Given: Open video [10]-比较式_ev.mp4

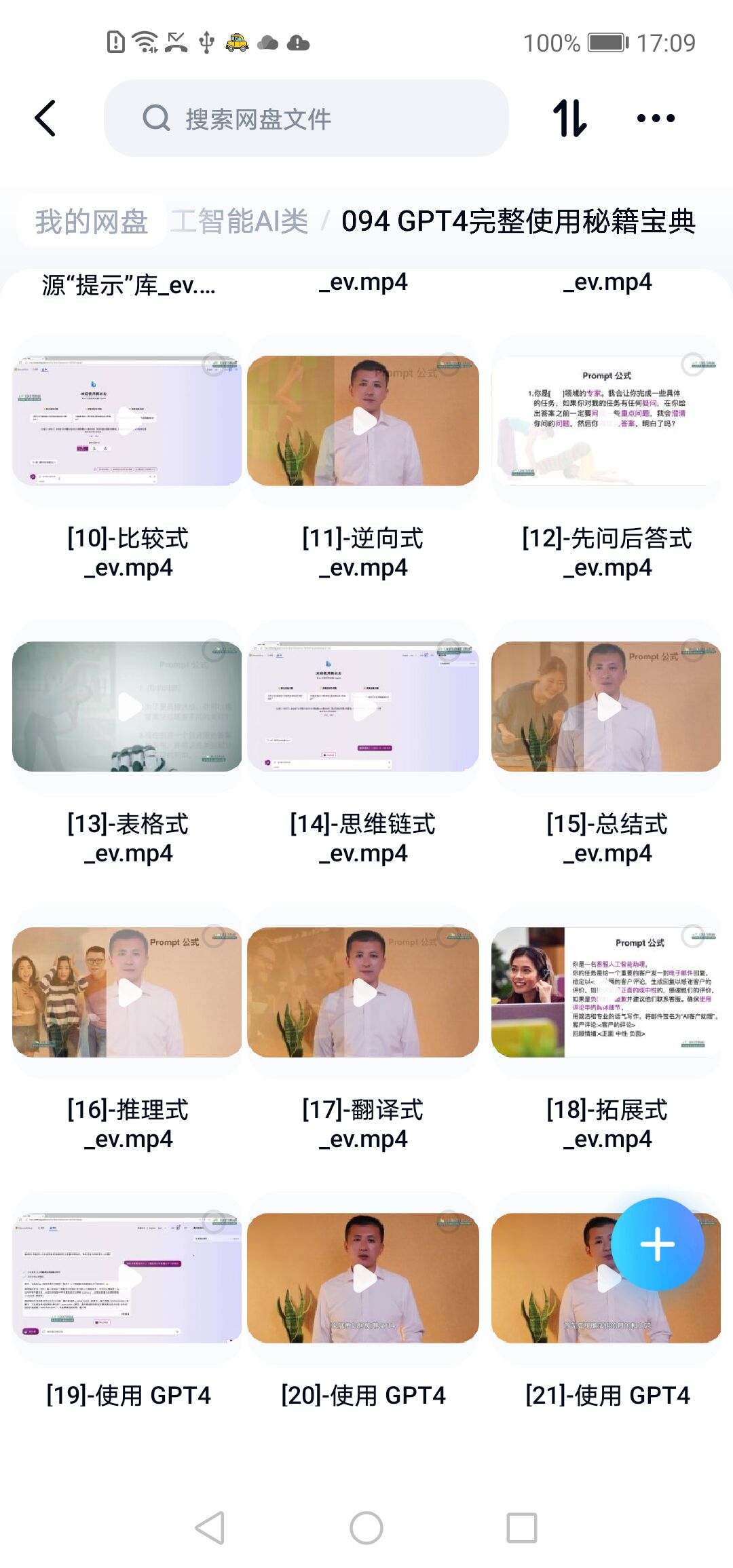Looking at the screenshot, I should point(127,421).
